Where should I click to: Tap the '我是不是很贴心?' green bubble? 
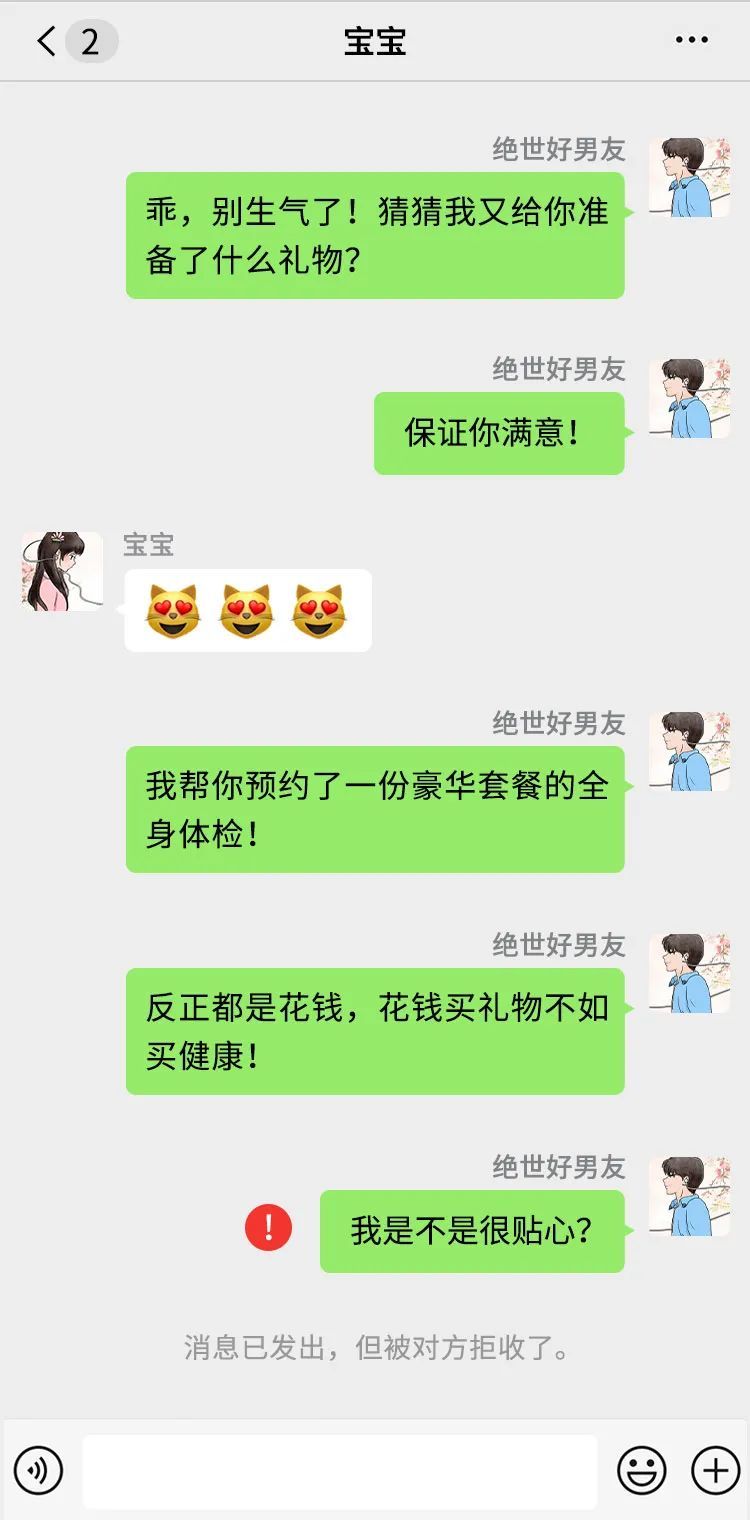pos(472,1233)
